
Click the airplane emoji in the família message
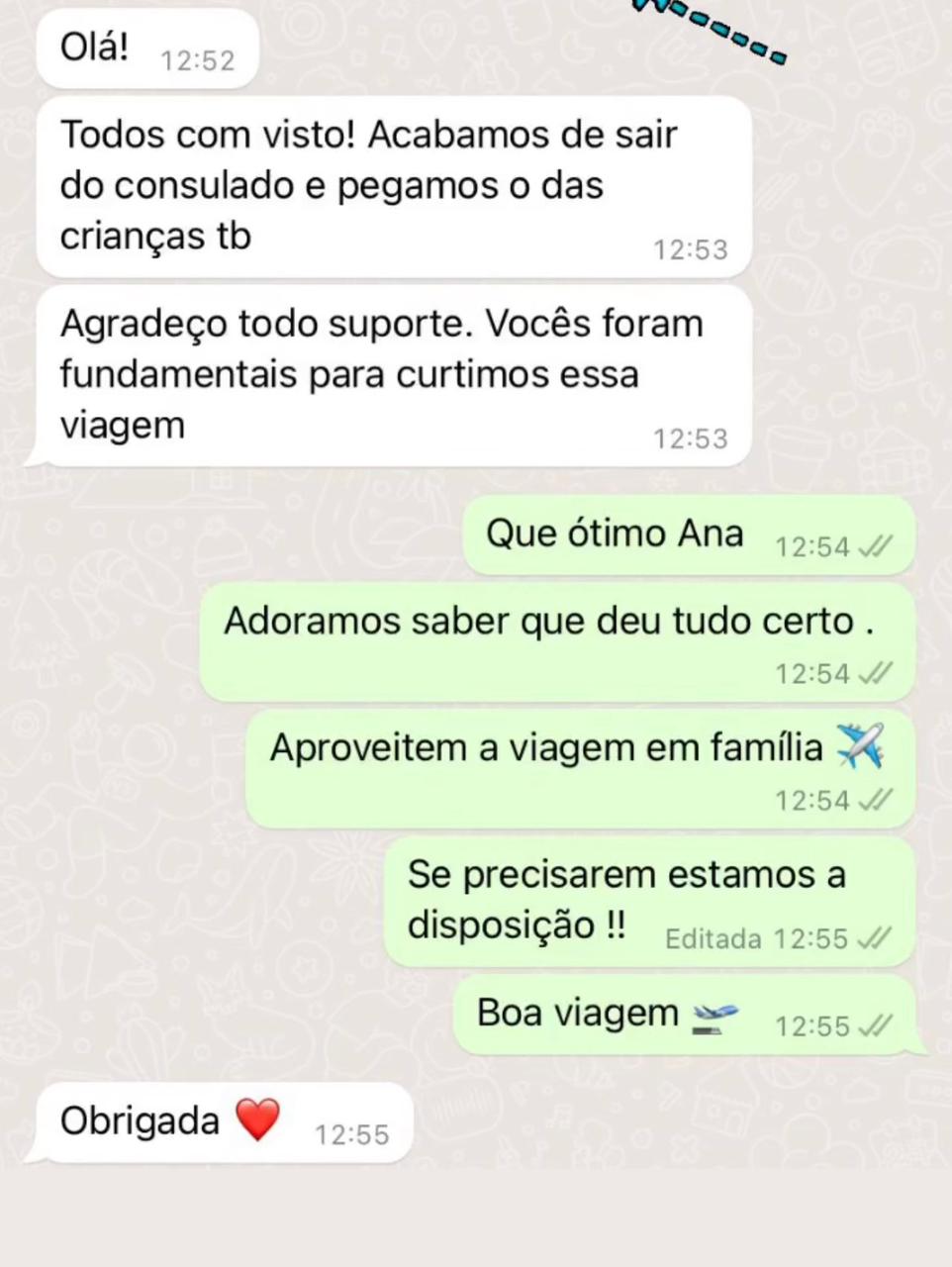pyautogui.click(x=859, y=747)
